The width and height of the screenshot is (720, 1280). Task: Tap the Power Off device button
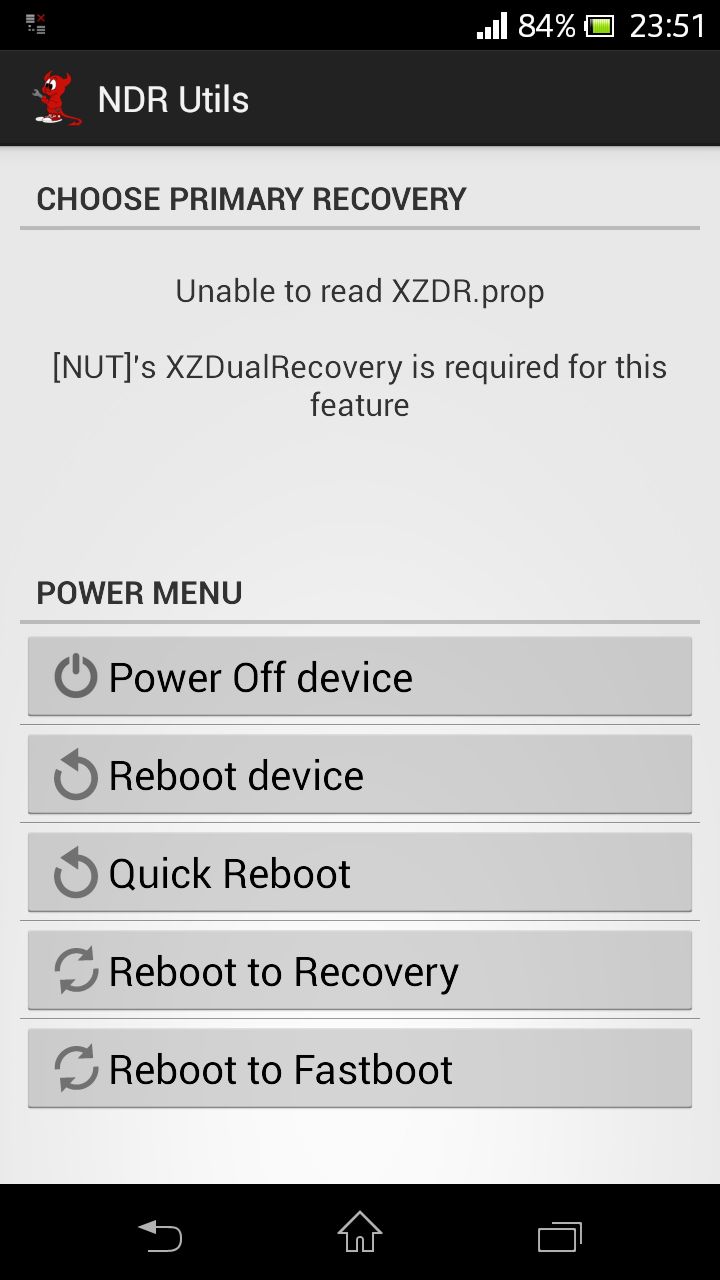click(x=360, y=677)
